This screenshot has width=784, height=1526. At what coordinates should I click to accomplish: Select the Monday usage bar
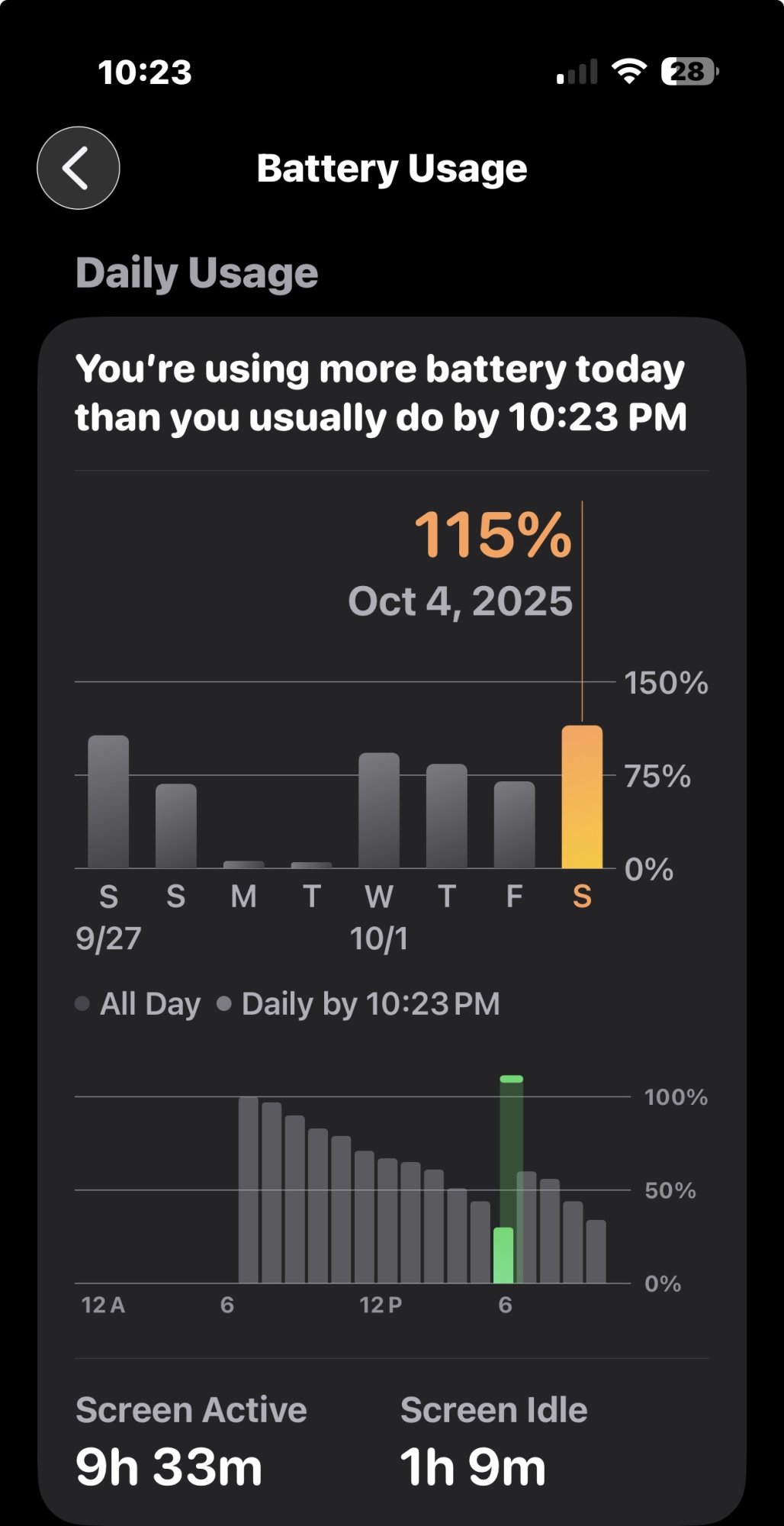pyautogui.click(x=244, y=864)
